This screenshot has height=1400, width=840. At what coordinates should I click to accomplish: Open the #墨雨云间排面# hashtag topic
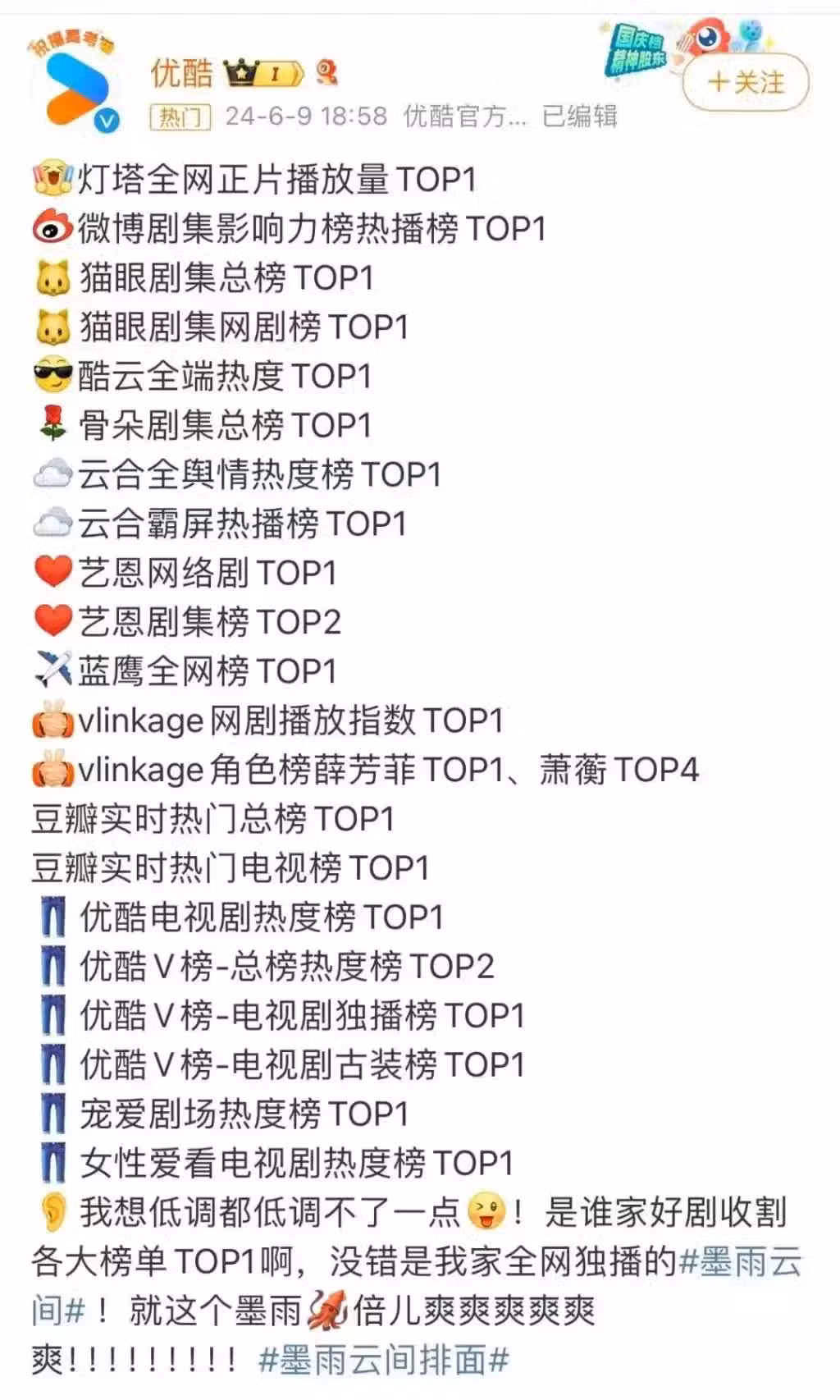tap(383, 1360)
